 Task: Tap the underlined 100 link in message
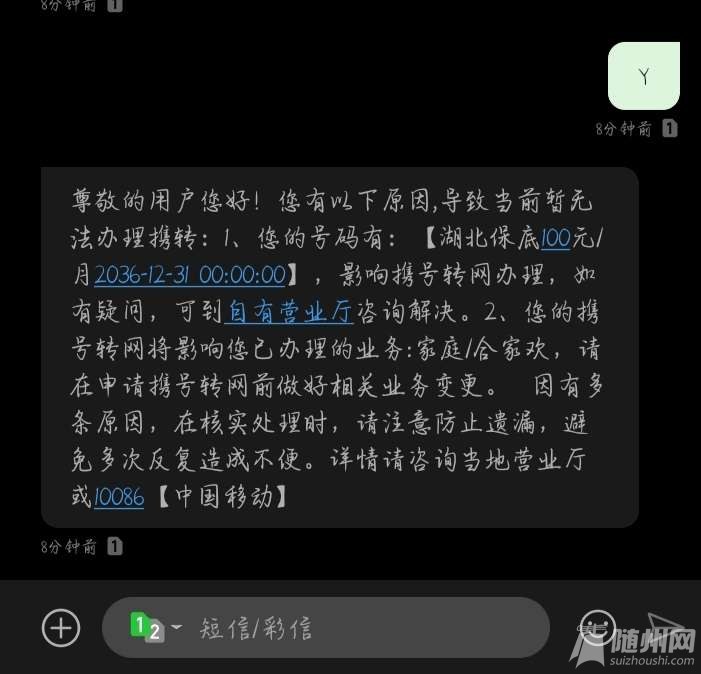click(555, 237)
